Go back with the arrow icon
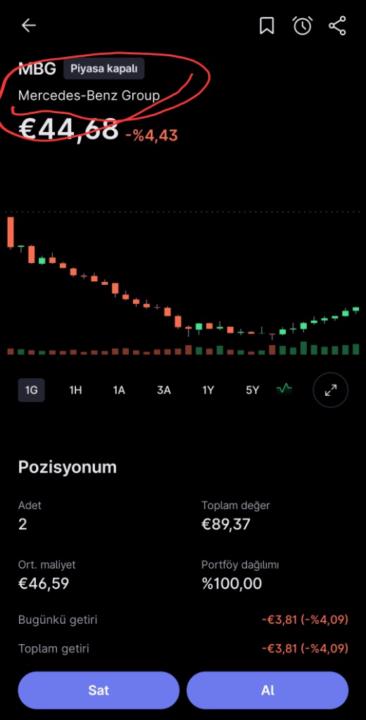Image resolution: width=366 pixels, height=720 pixels. 28,26
